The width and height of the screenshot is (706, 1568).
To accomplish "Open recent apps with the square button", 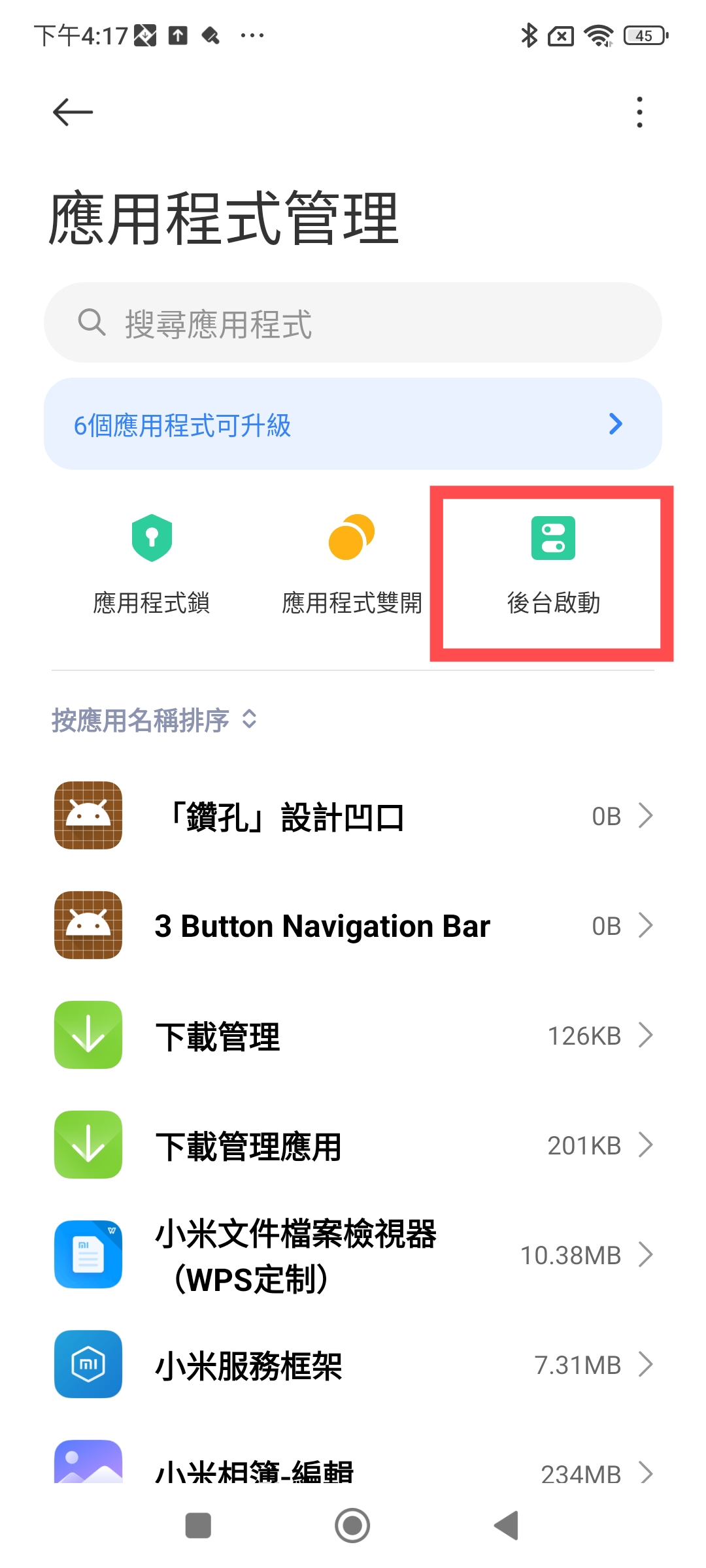I will pos(198,1526).
